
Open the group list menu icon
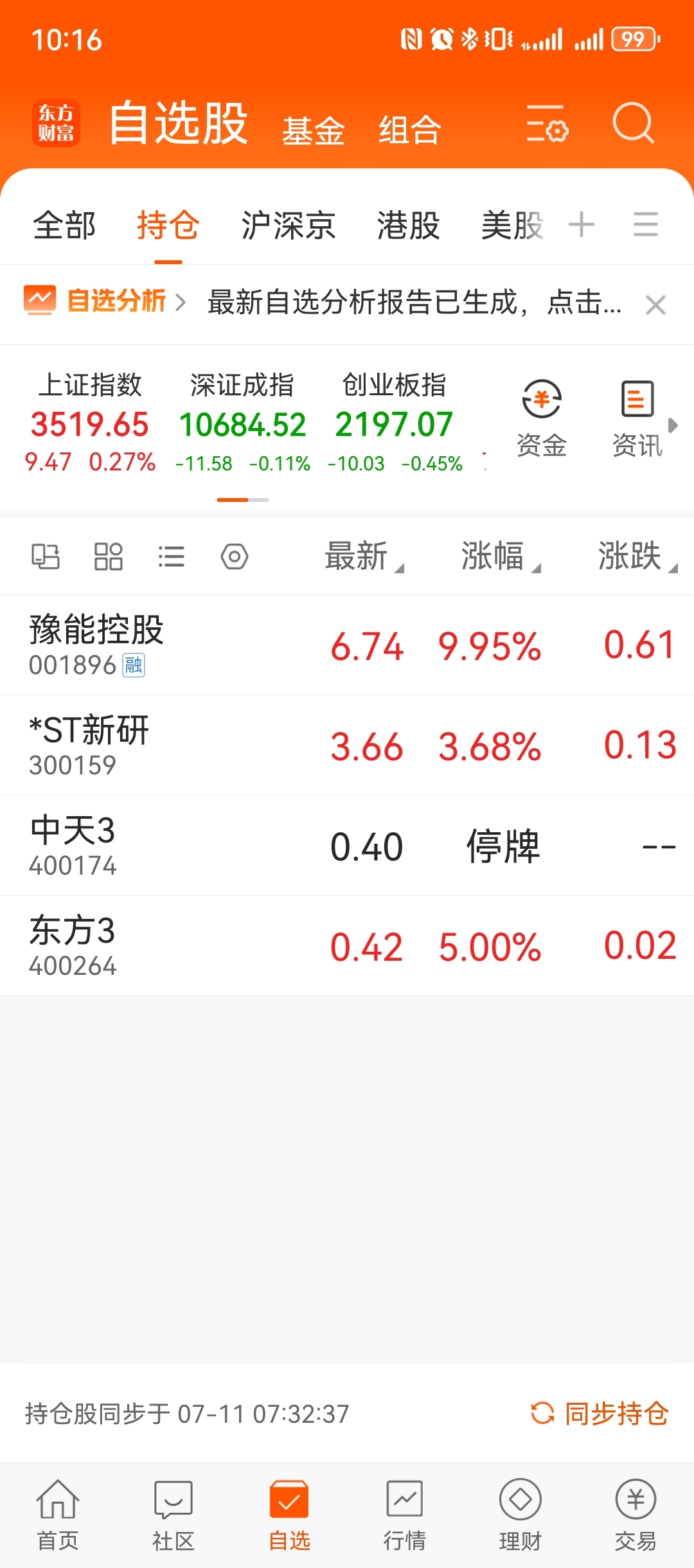(x=646, y=225)
